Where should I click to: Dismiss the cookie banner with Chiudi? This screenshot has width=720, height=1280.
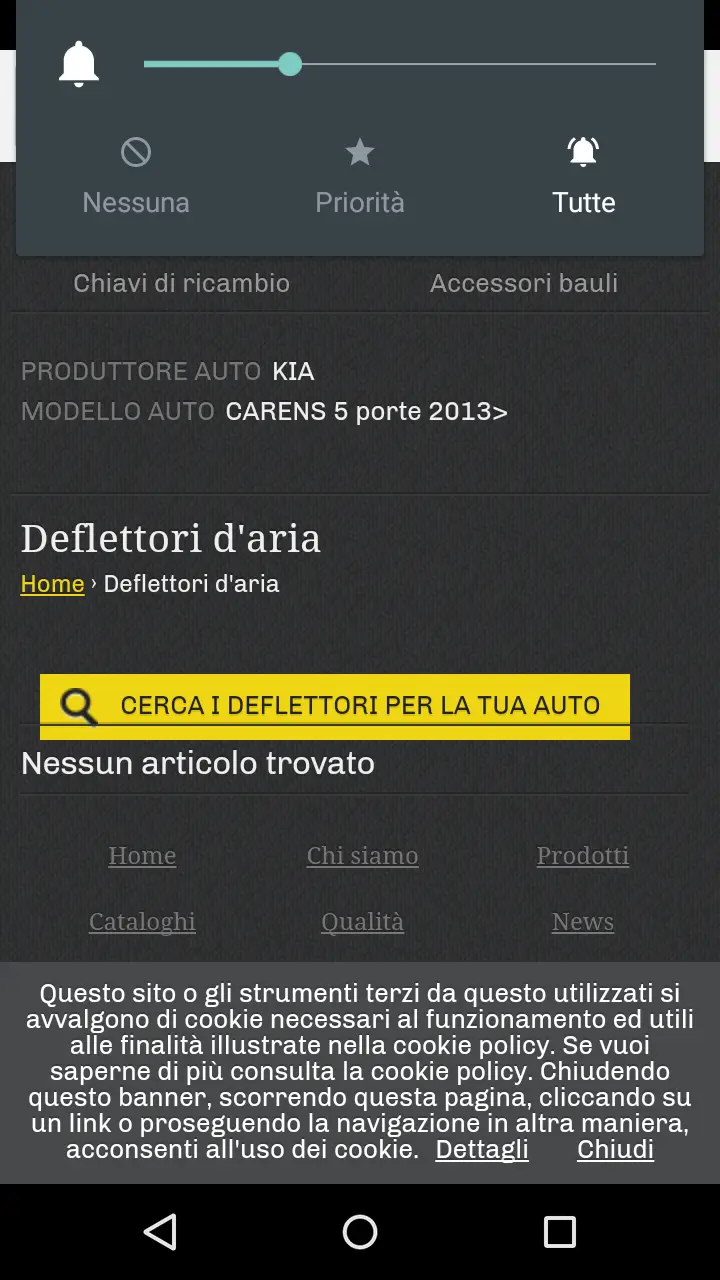pos(615,1149)
